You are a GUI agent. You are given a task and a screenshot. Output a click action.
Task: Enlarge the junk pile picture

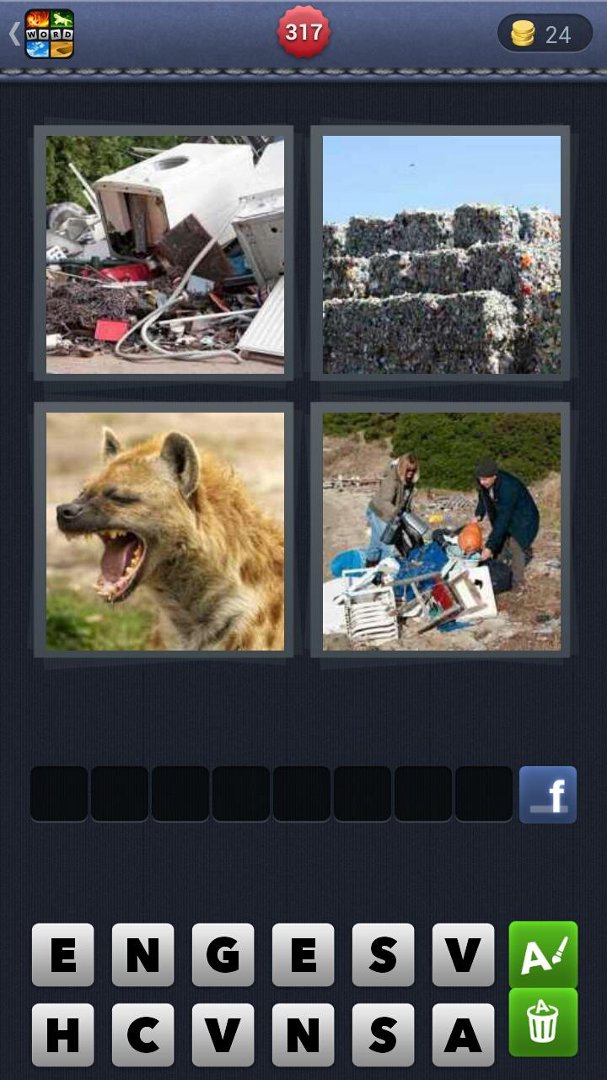[165, 254]
